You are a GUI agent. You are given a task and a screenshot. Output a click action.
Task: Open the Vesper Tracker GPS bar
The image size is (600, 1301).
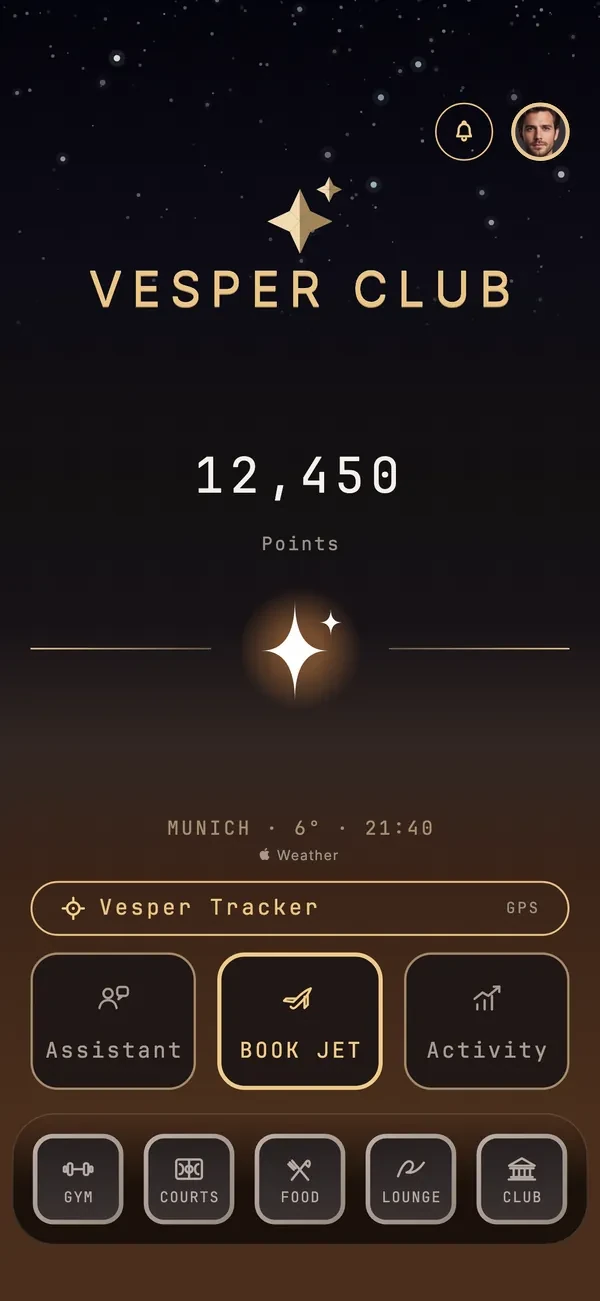300,908
